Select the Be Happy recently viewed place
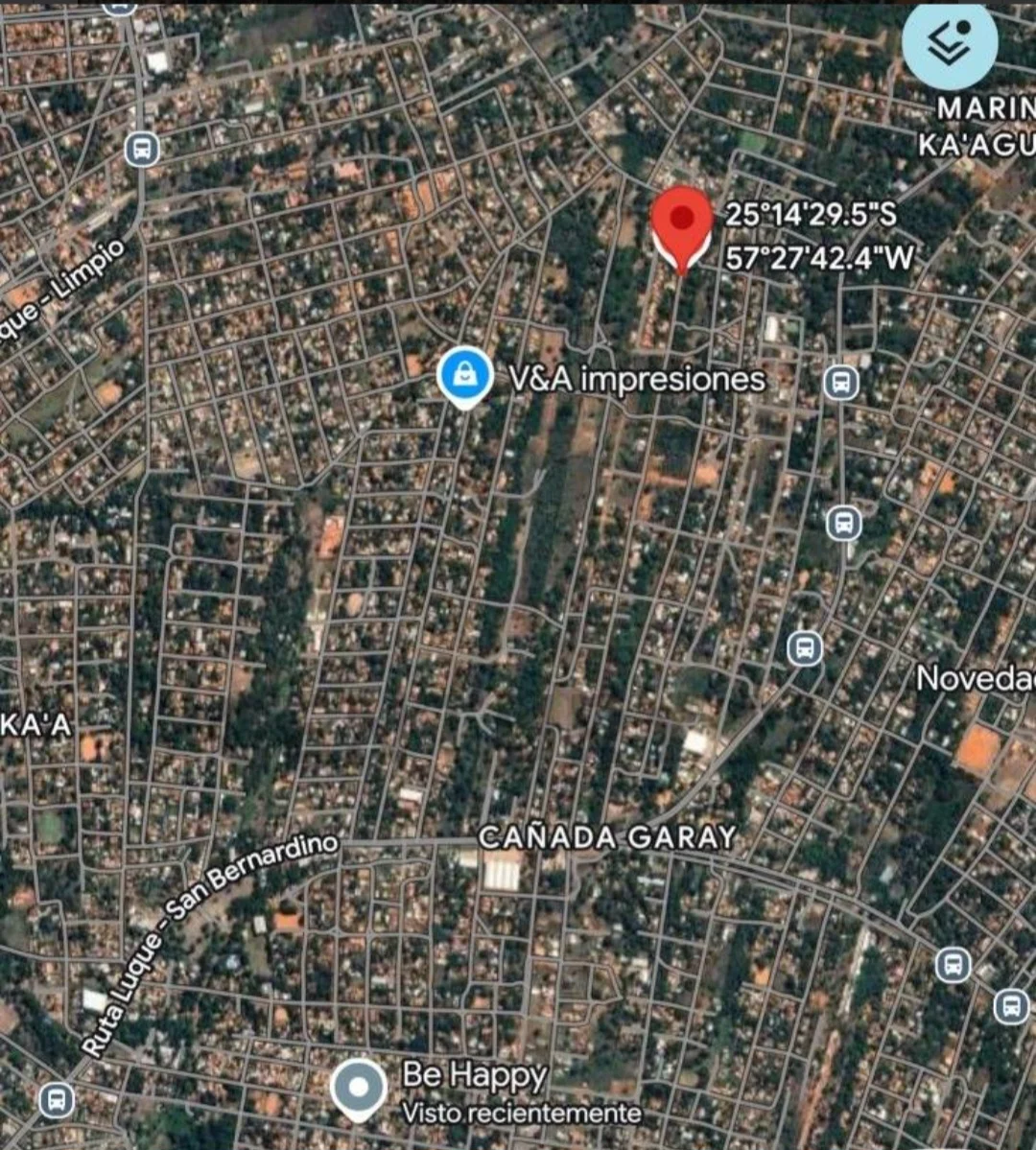The image size is (1036, 1150). click(x=359, y=1088)
